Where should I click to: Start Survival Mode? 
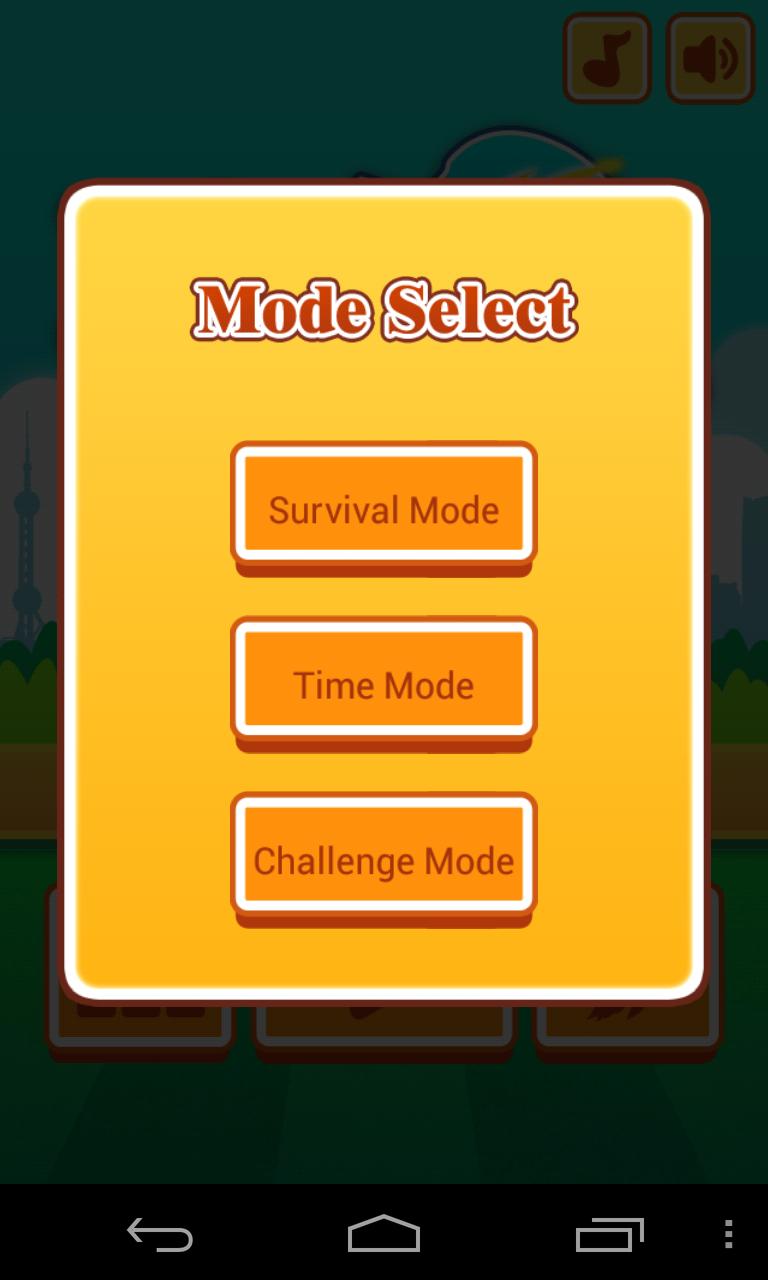[x=384, y=506]
